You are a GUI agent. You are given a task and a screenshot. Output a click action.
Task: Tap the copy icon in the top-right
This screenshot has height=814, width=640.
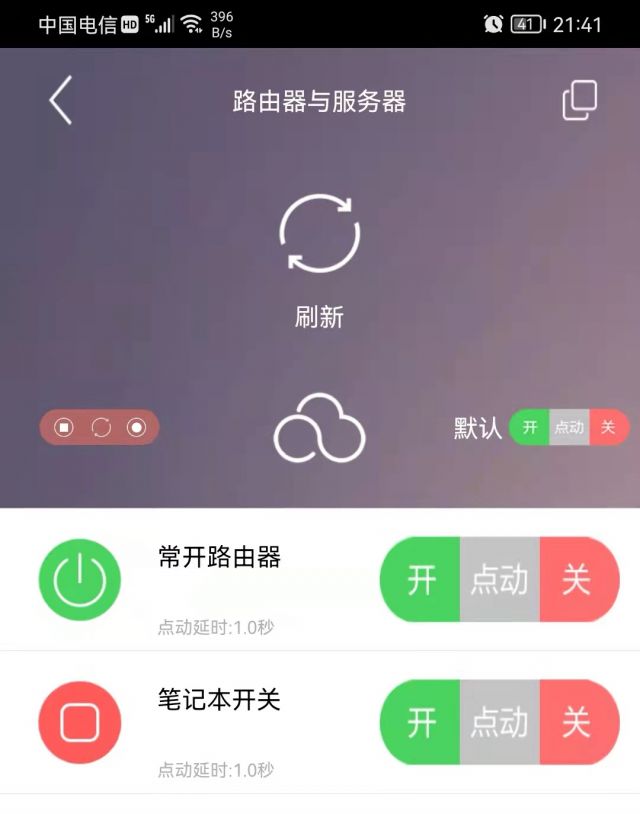coord(579,101)
